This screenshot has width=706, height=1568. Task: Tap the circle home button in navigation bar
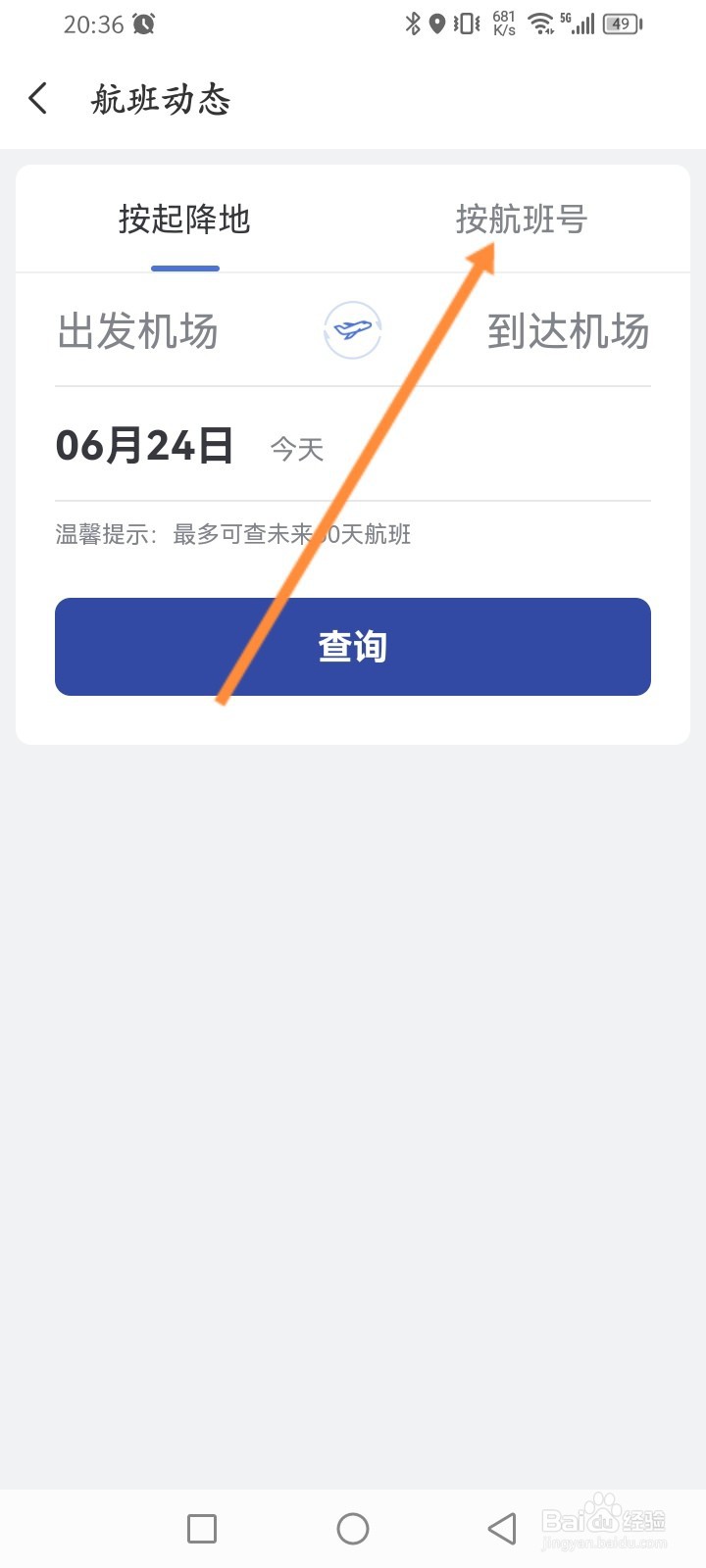353,1527
